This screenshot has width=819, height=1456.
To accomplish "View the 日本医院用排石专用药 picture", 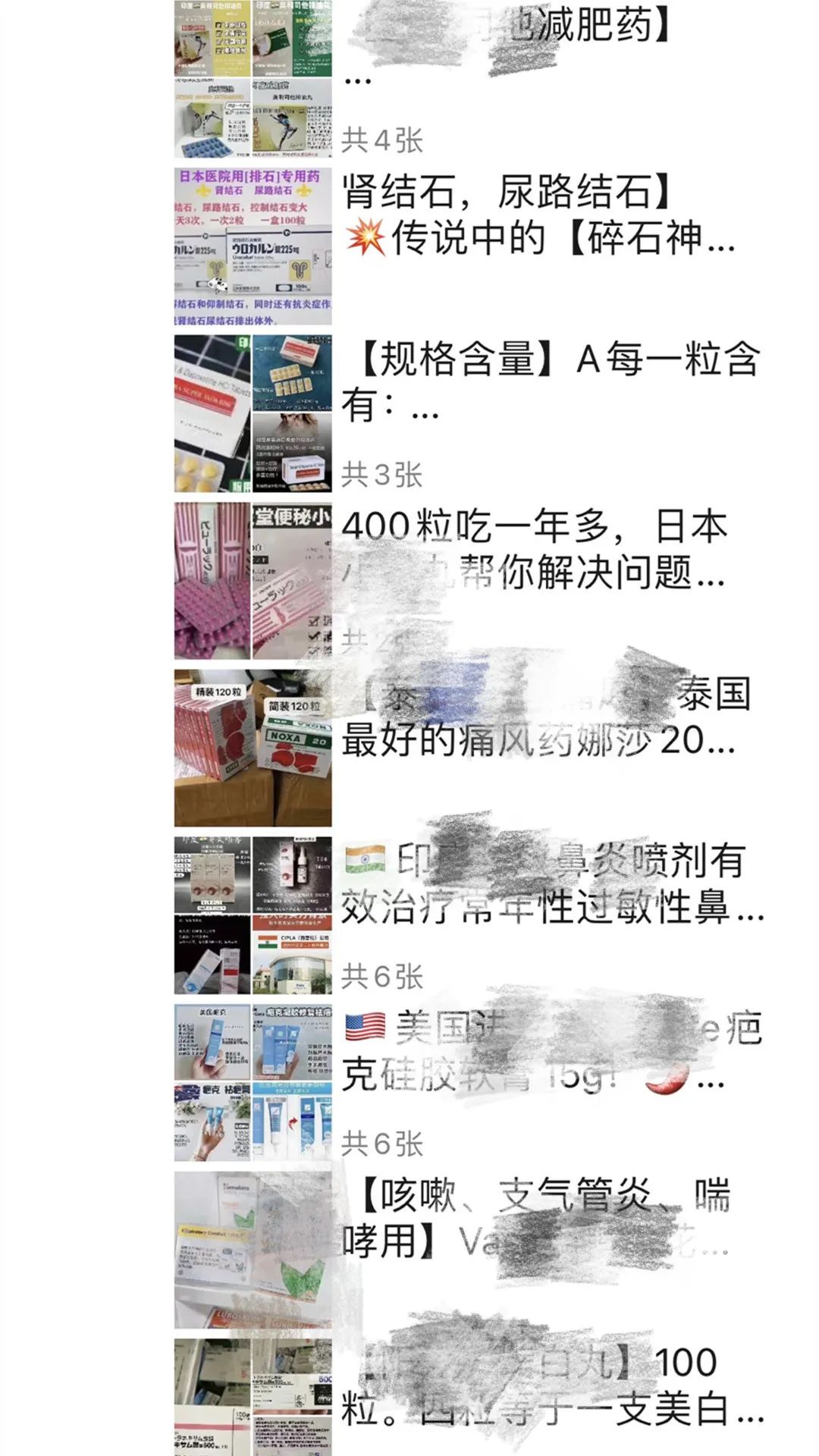I will click(253, 246).
